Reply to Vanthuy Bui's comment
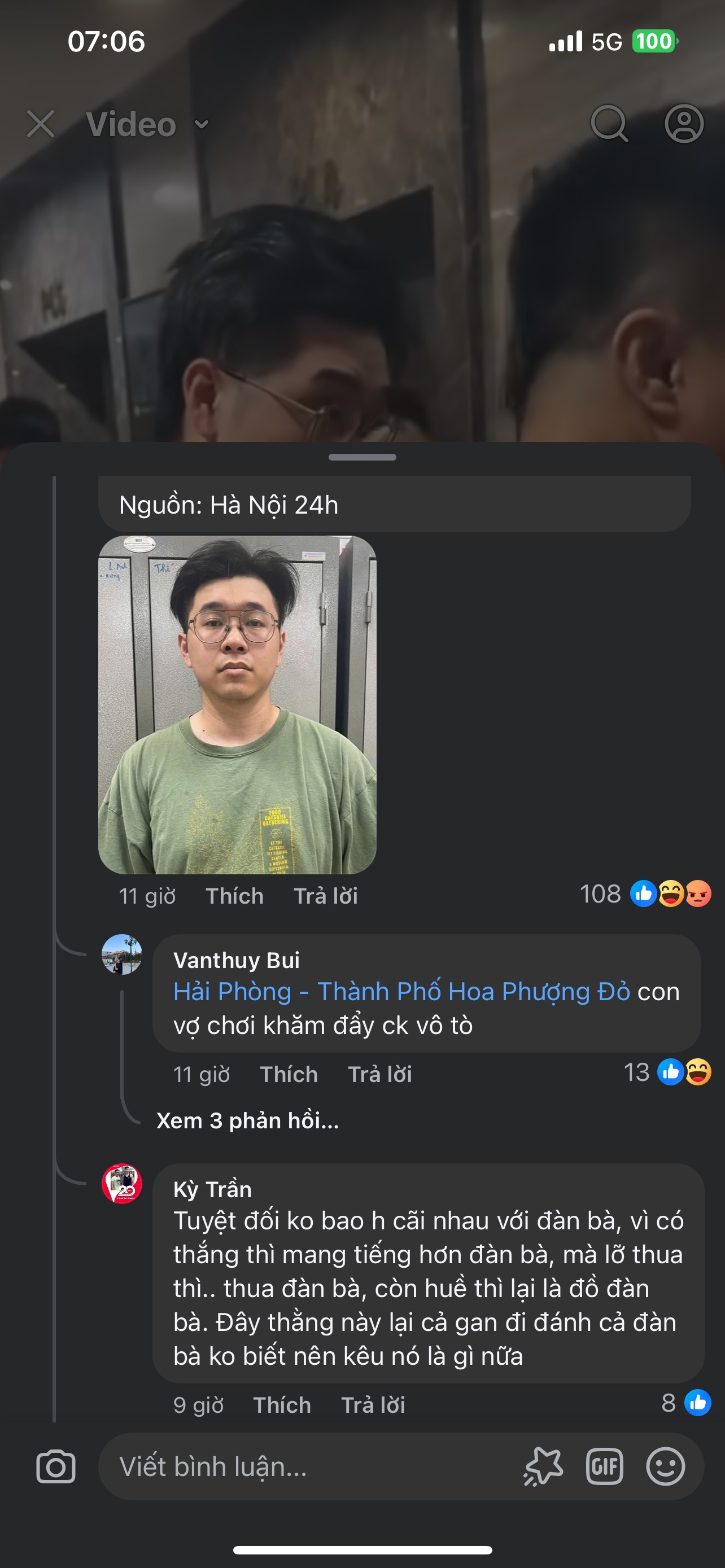 pos(380,1074)
